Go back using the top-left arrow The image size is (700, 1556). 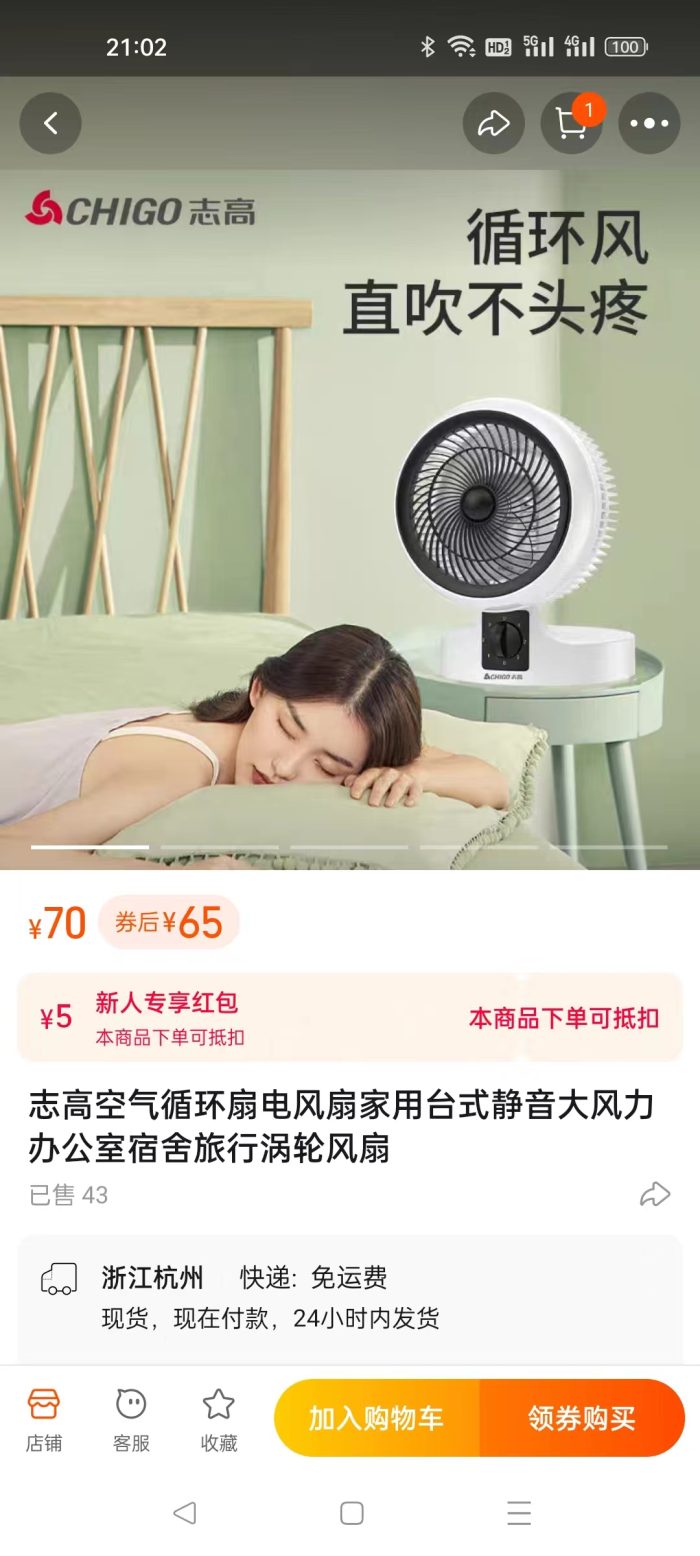pyautogui.click(x=50, y=123)
